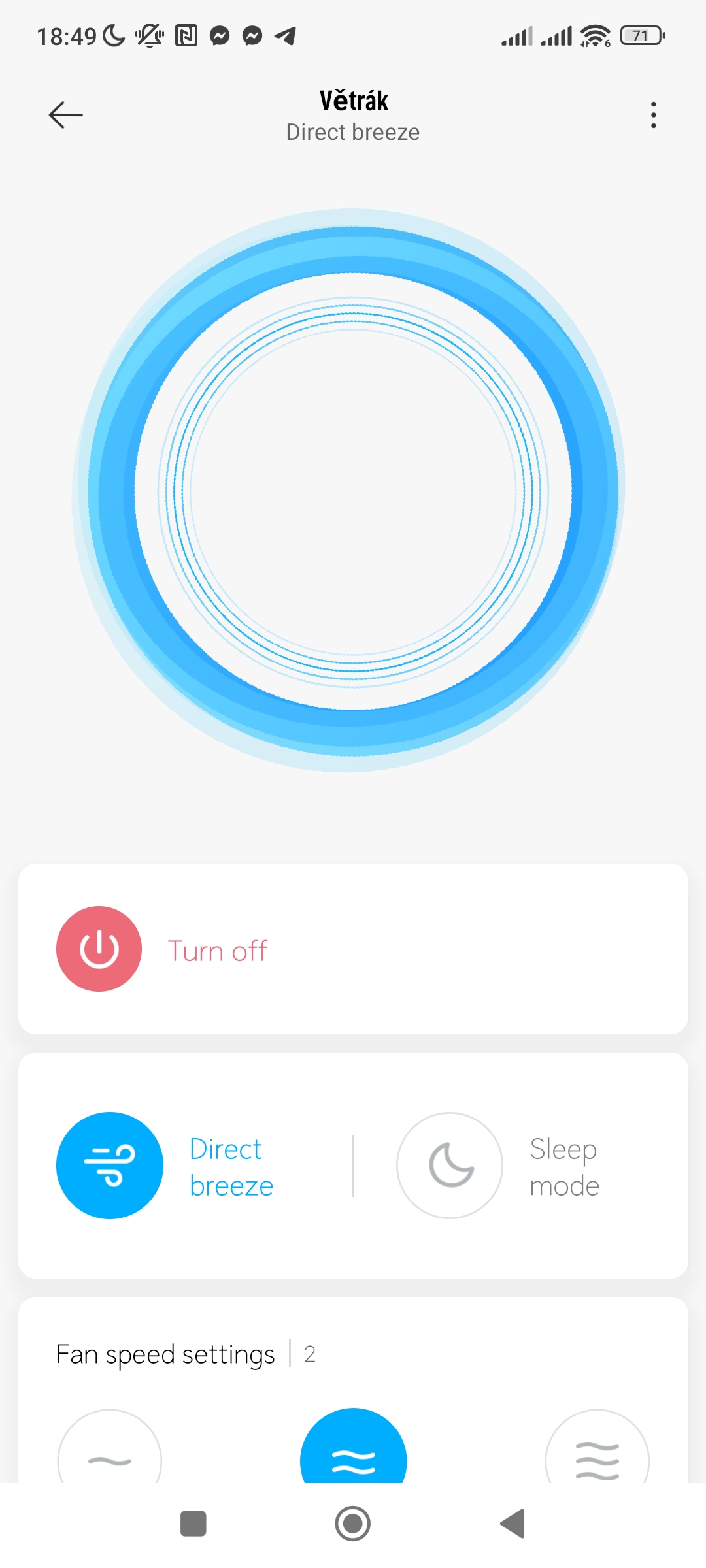Go back from the Větrák screen
This screenshot has width=706, height=1568.
coord(66,115)
